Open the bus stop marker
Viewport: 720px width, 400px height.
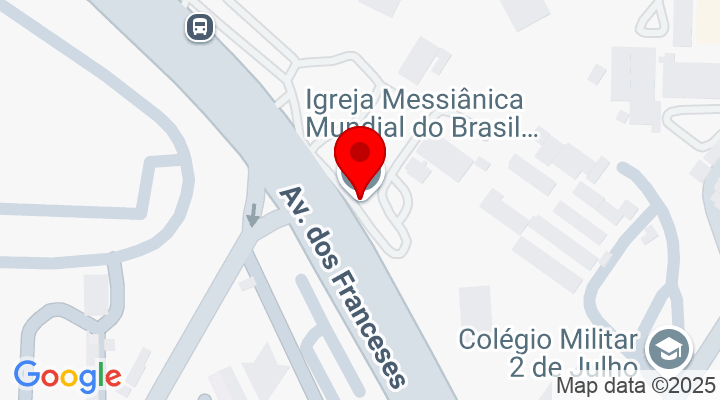coord(200,26)
